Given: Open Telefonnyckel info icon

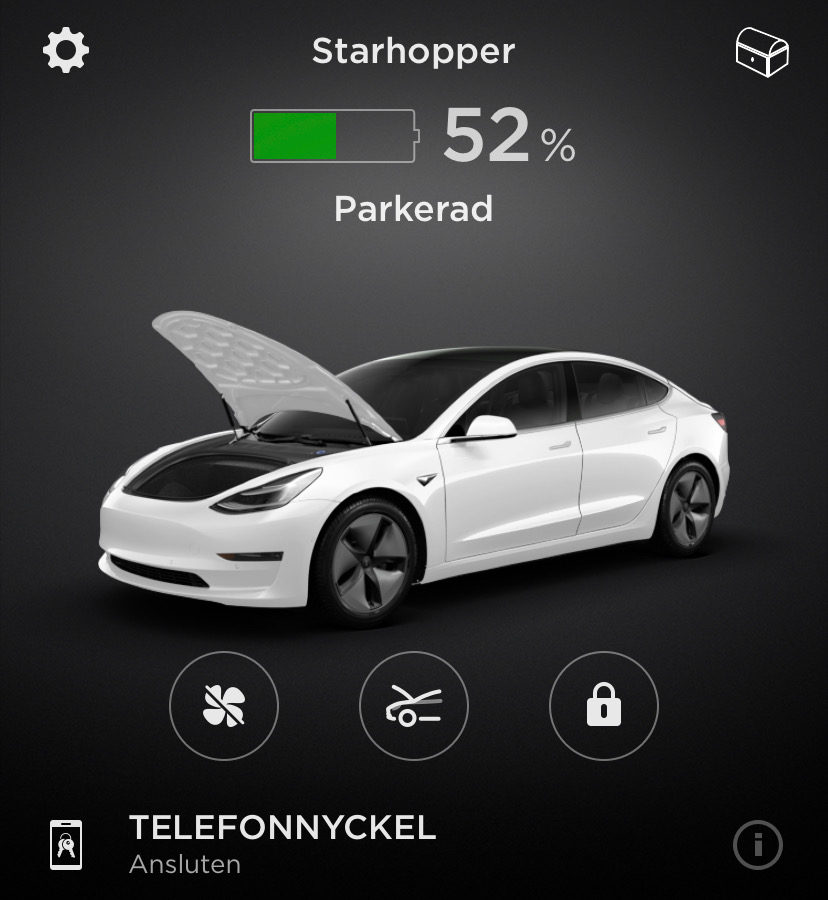Looking at the screenshot, I should [x=757, y=846].
